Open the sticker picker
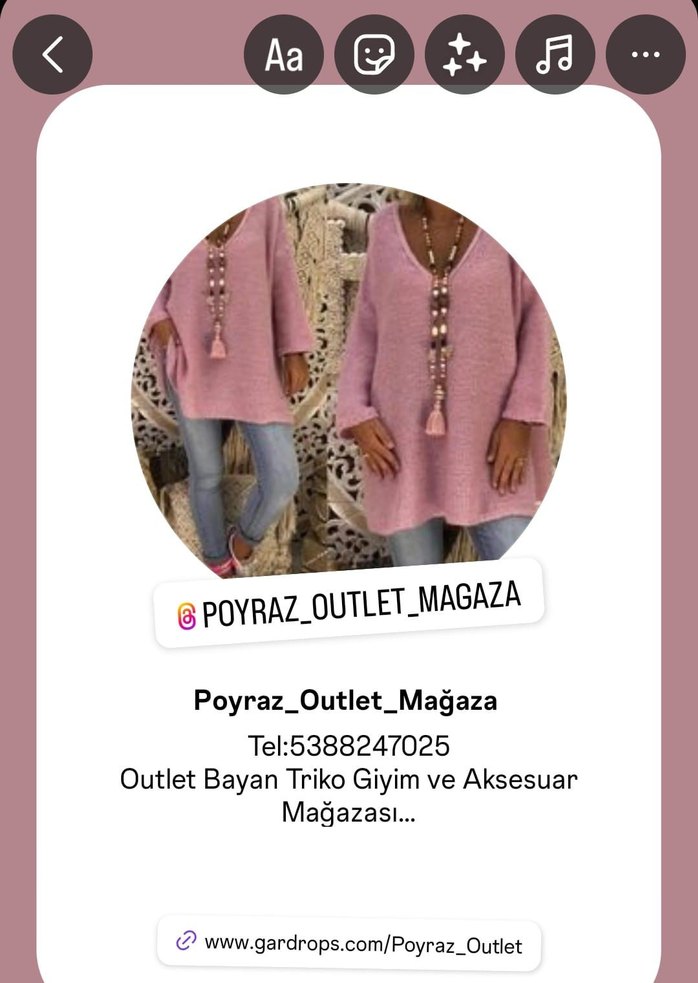 click(374, 55)
